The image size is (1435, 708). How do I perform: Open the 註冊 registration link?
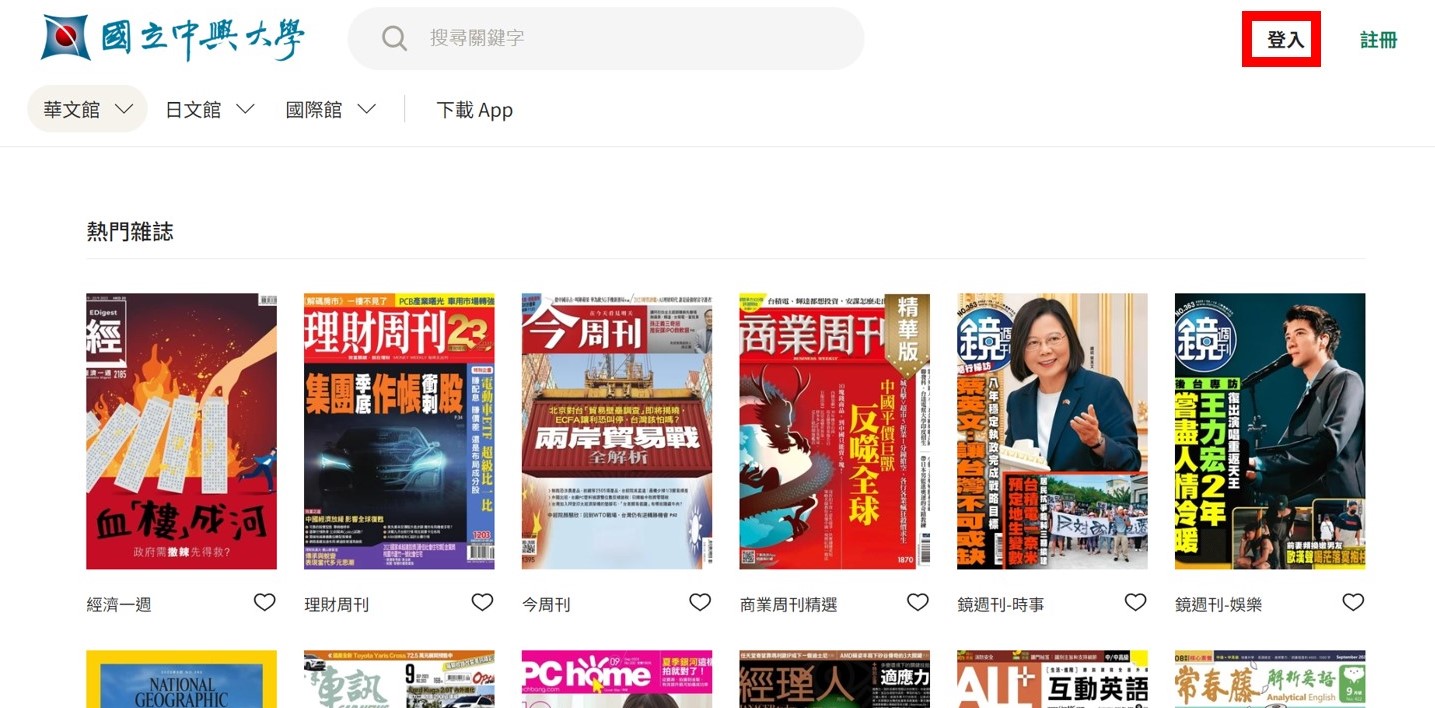1378,40
